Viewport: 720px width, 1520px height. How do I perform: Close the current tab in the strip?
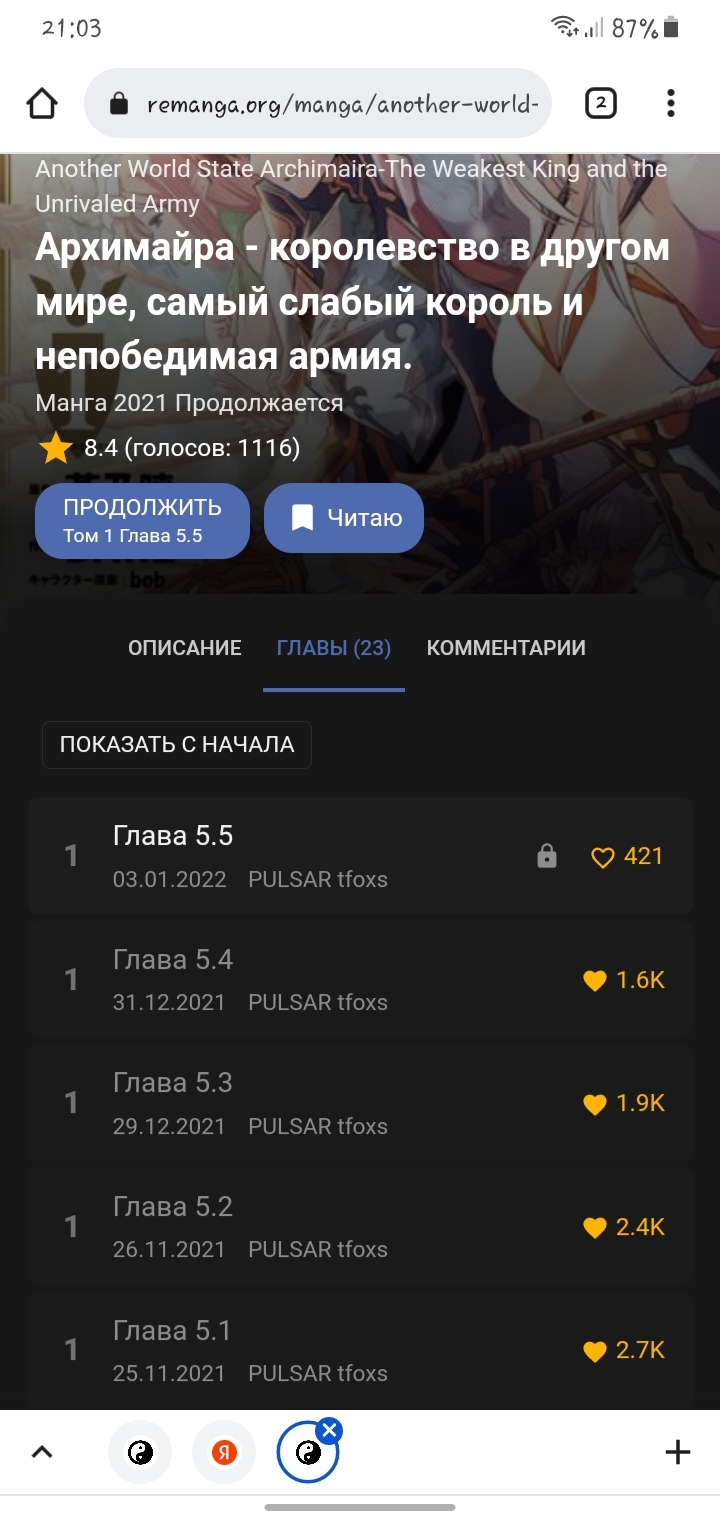coord(330,1431)
